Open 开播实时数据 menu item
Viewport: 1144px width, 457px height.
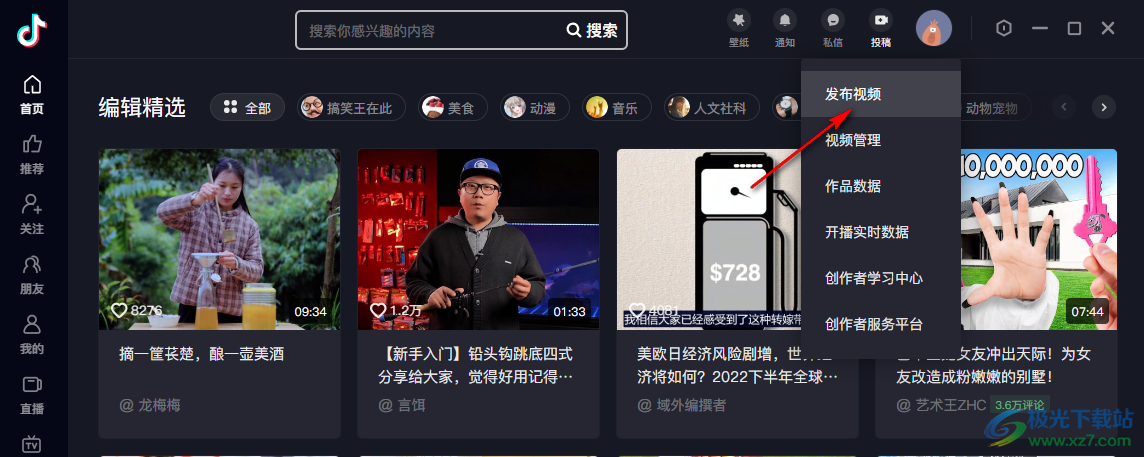pos(866,232)
